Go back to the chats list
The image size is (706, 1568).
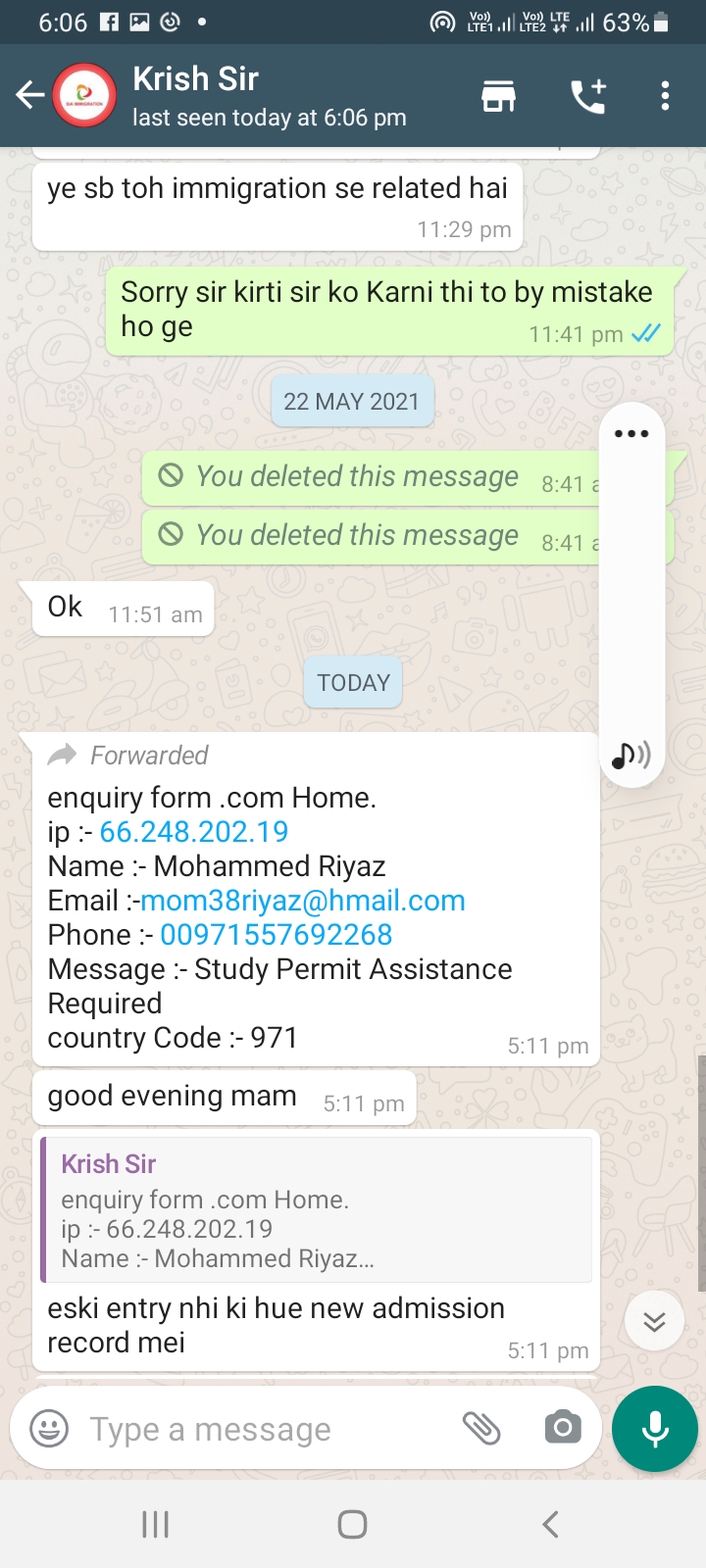click(30, 95)
